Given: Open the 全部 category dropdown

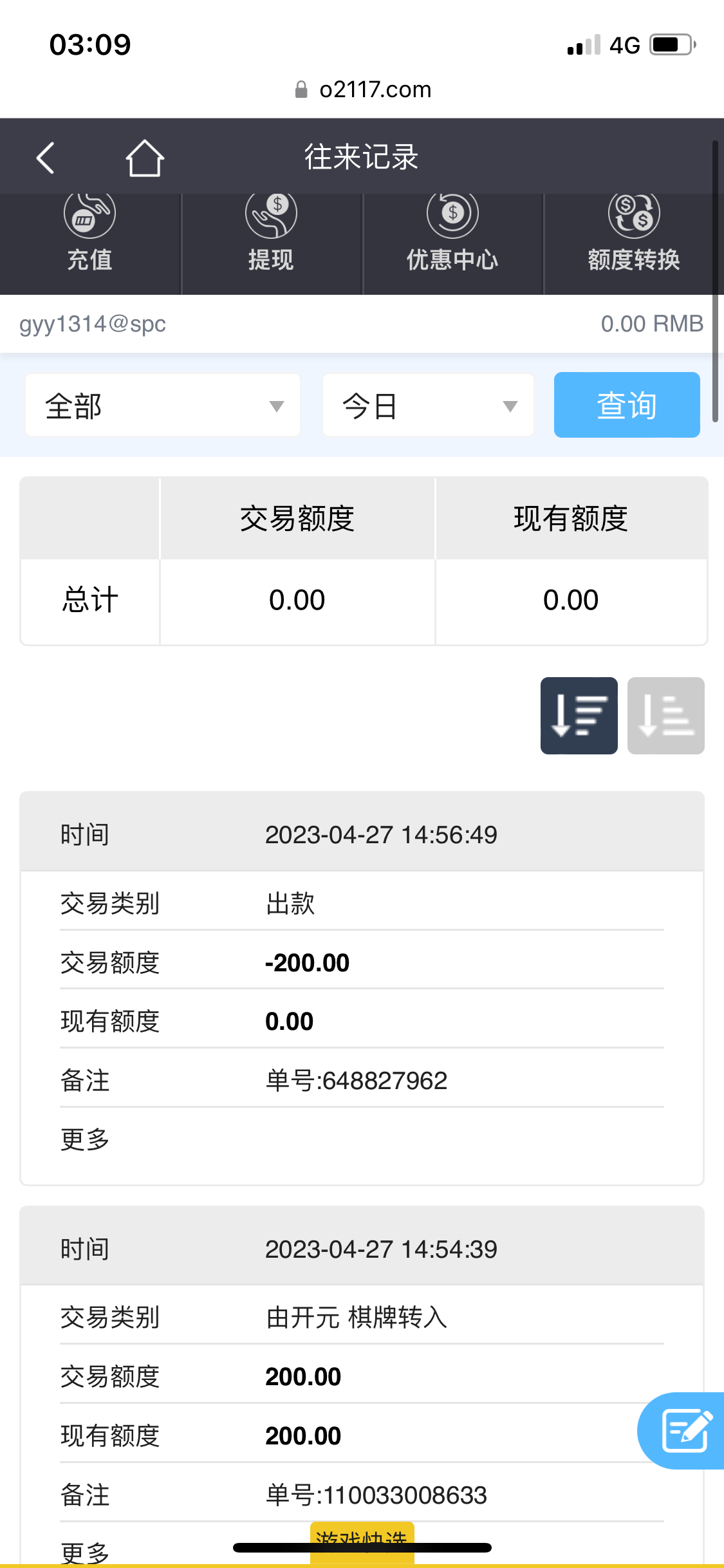Looking at the screenshot, I should point(162,404).
